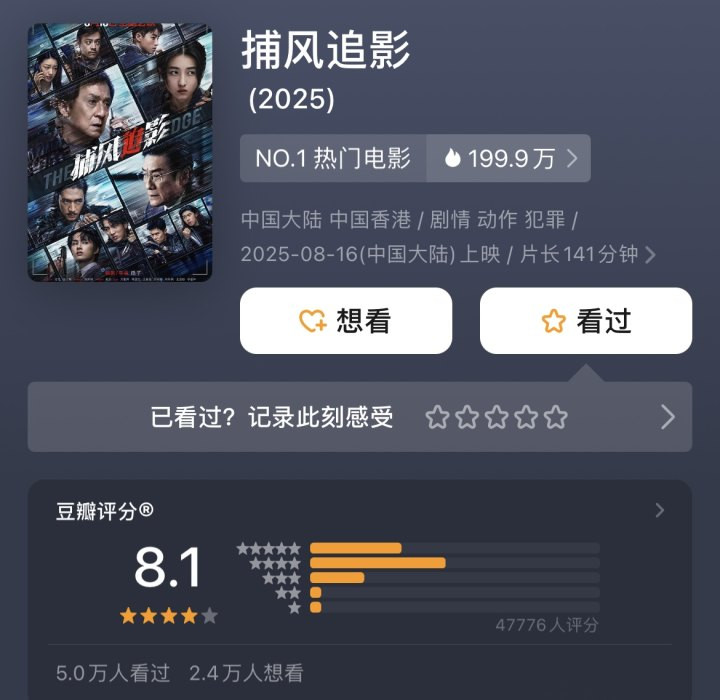Open the 豆瓣评分 rating details
The height and width of the screenshot is (700, 720).
coord(659,511)
